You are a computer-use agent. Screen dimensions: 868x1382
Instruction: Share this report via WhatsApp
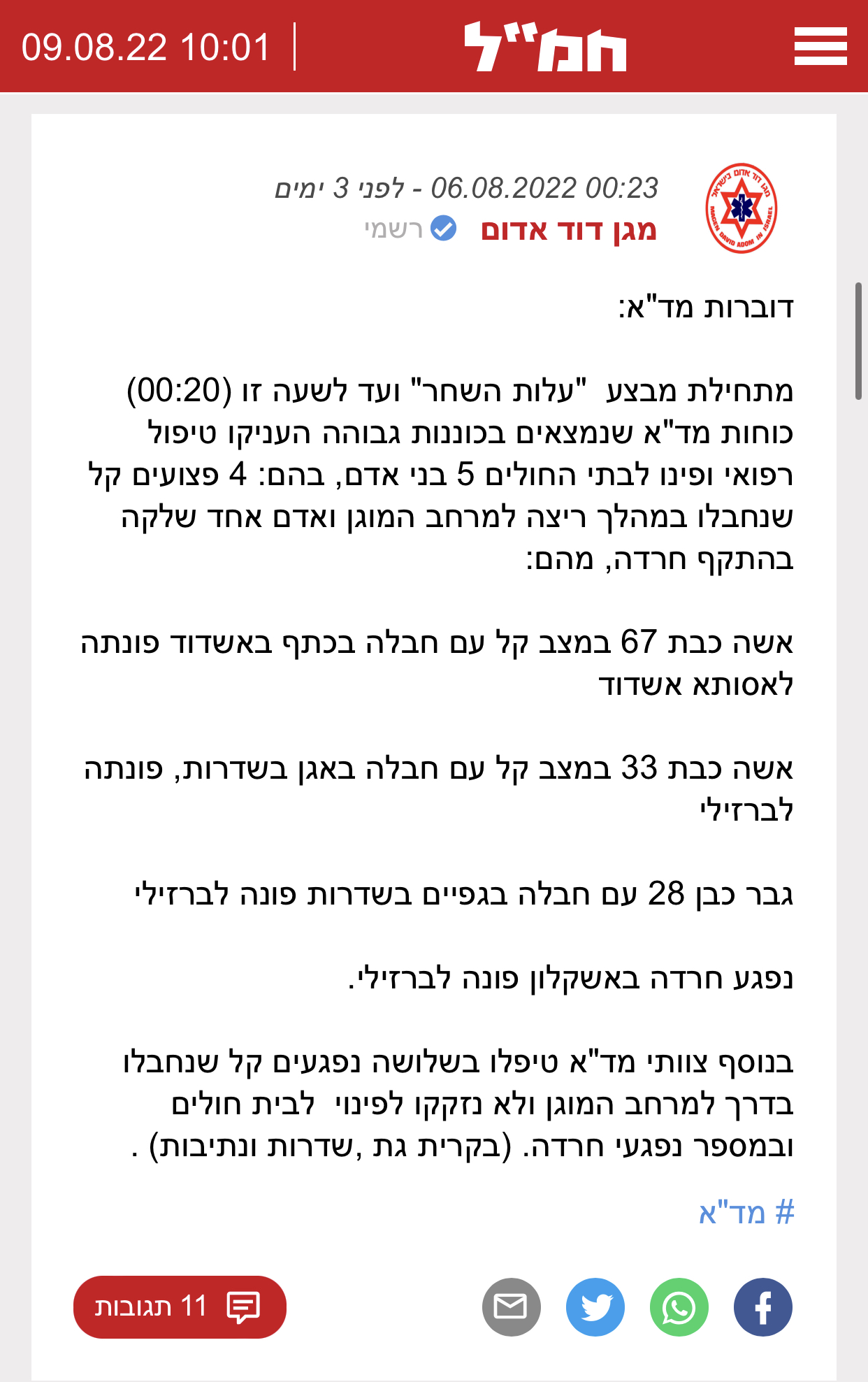(x=679, y=1307)
